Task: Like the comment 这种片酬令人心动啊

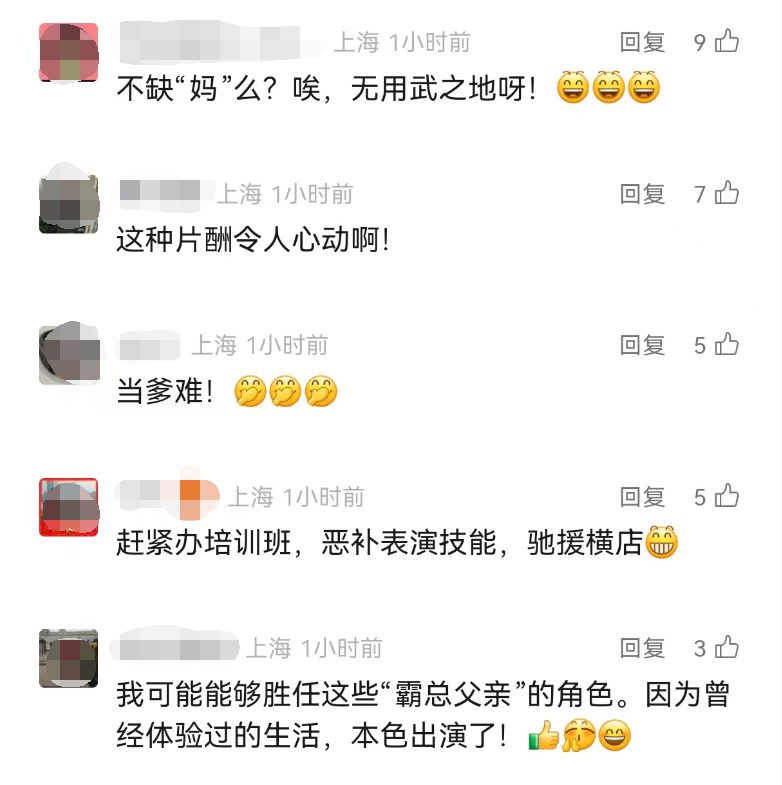Action: click(727, 193)
